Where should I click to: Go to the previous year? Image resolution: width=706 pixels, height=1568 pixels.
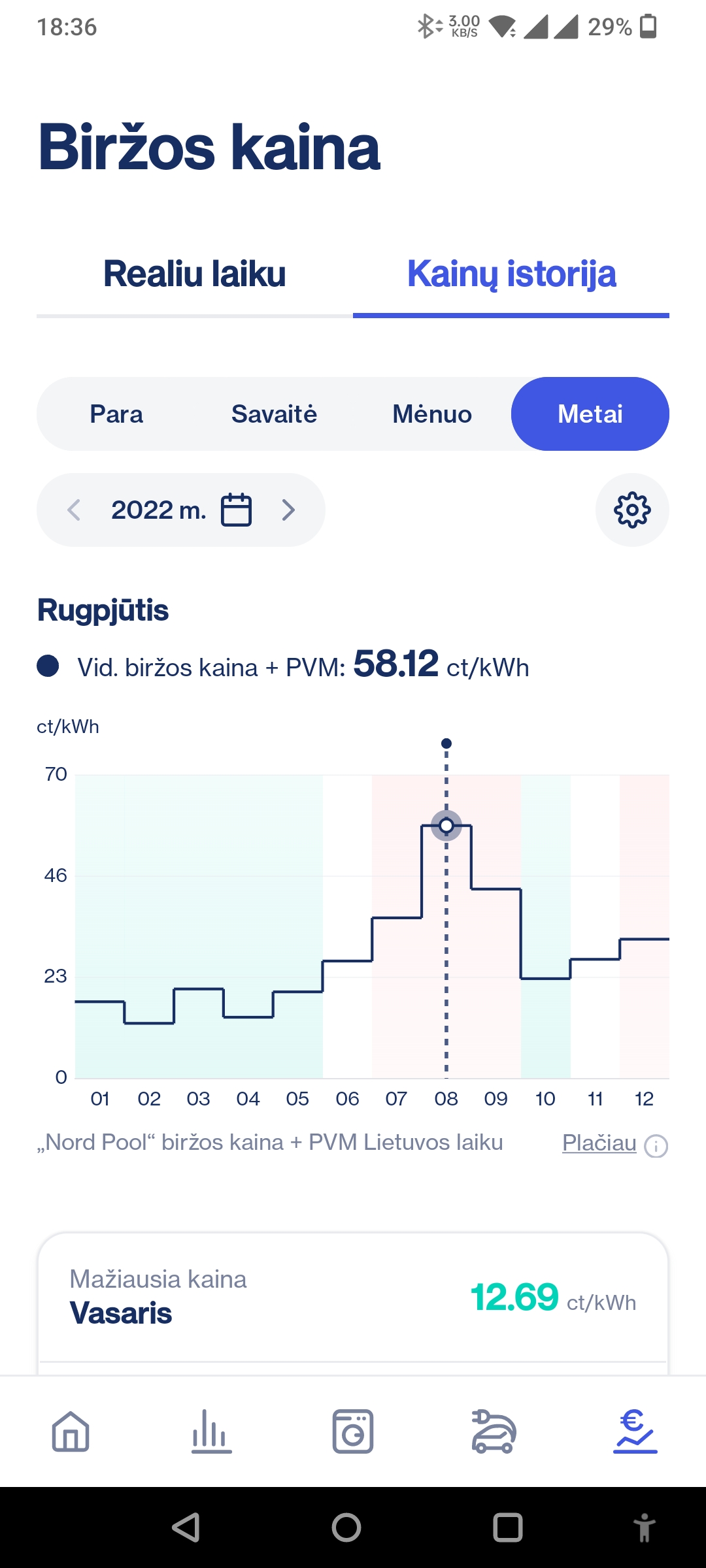tap(74, 510)
